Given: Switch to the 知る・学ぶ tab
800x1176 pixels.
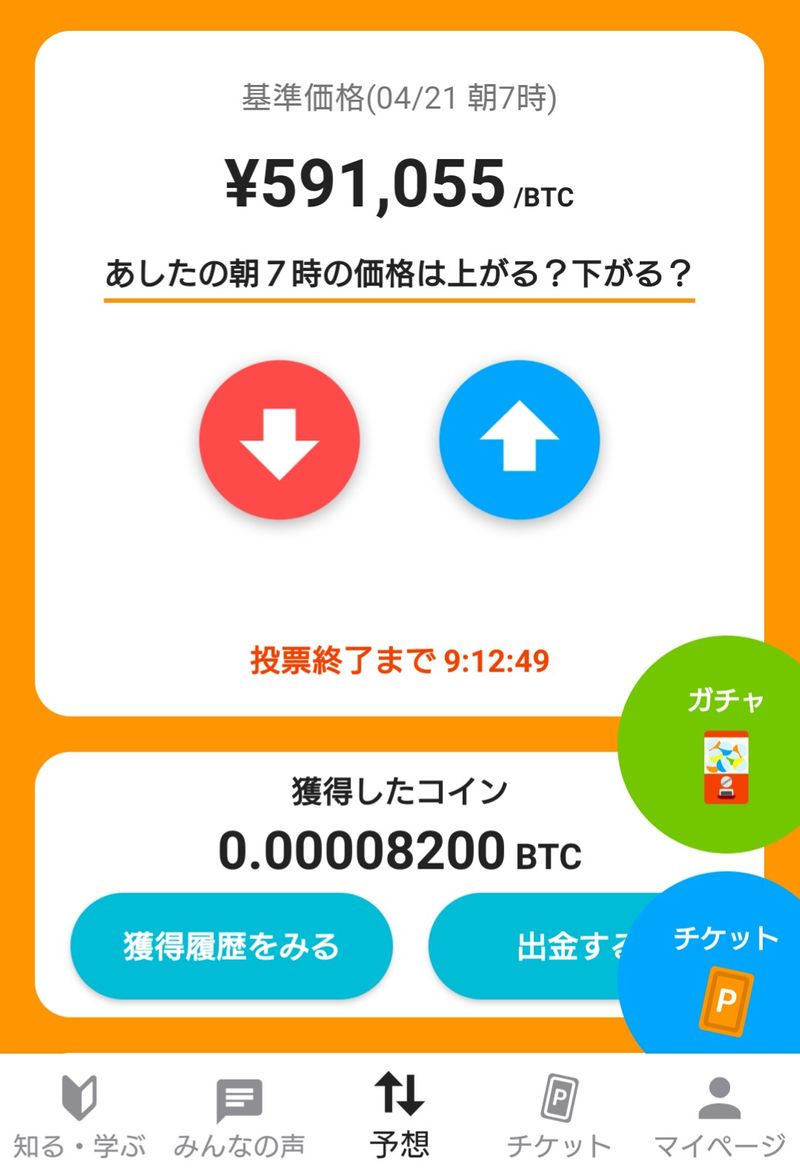Looking at the screenshot, I should (x=80, y=1115).
